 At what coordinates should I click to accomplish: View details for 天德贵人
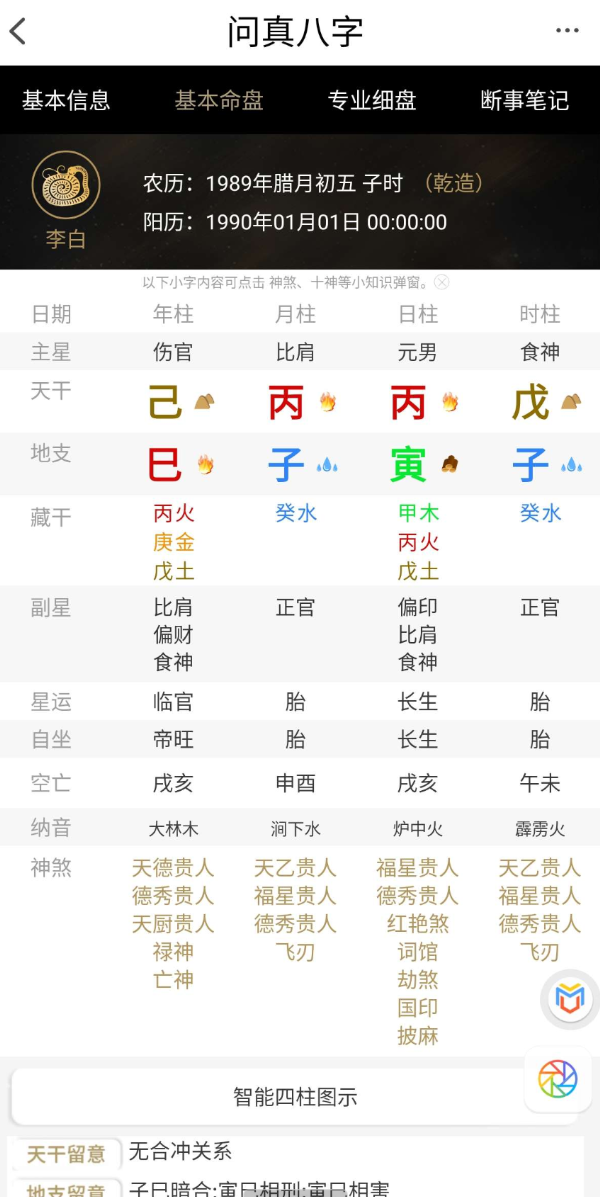(x=173, y=868)
